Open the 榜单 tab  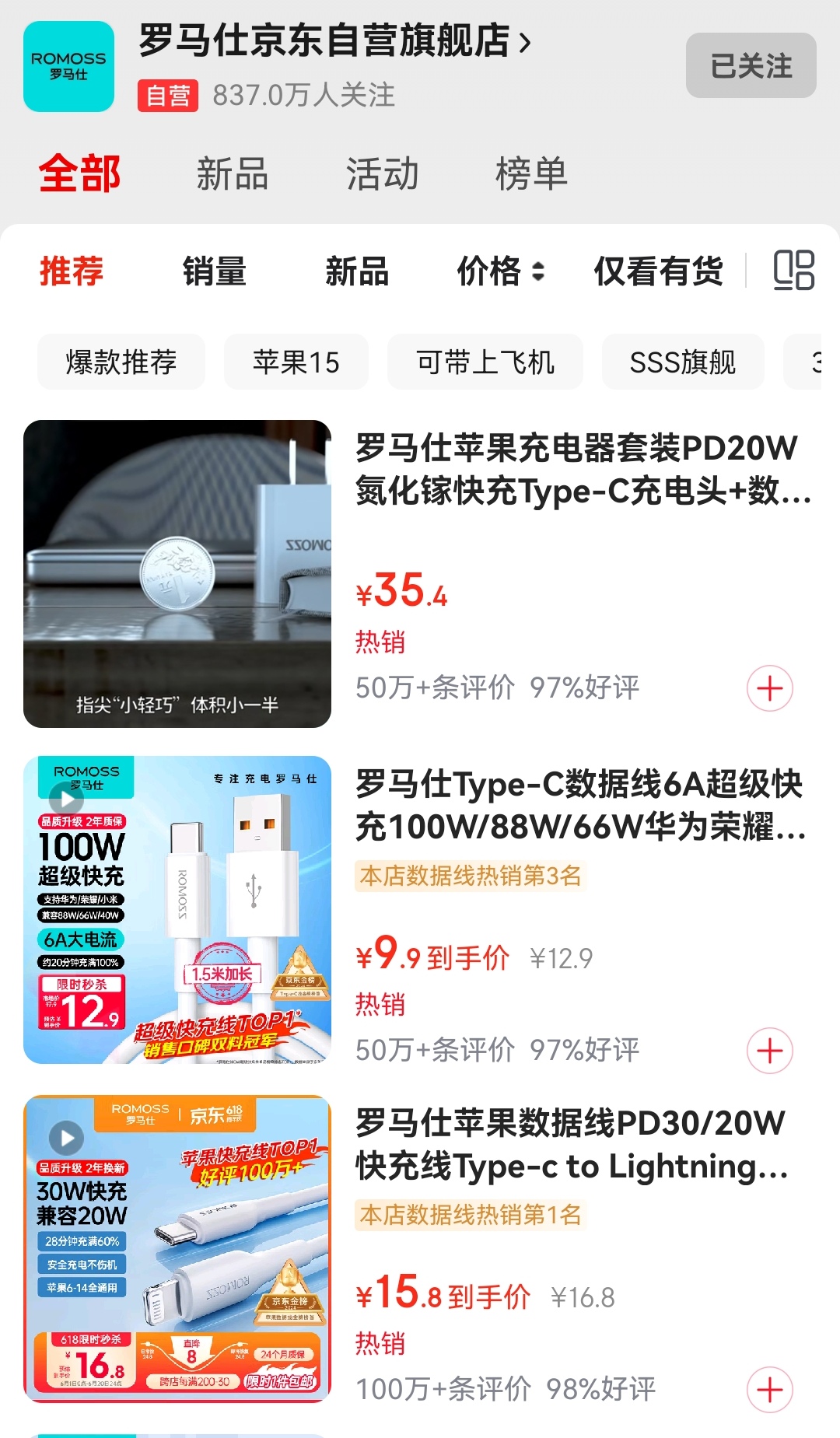pyautogui.click(x=531, y=173)
